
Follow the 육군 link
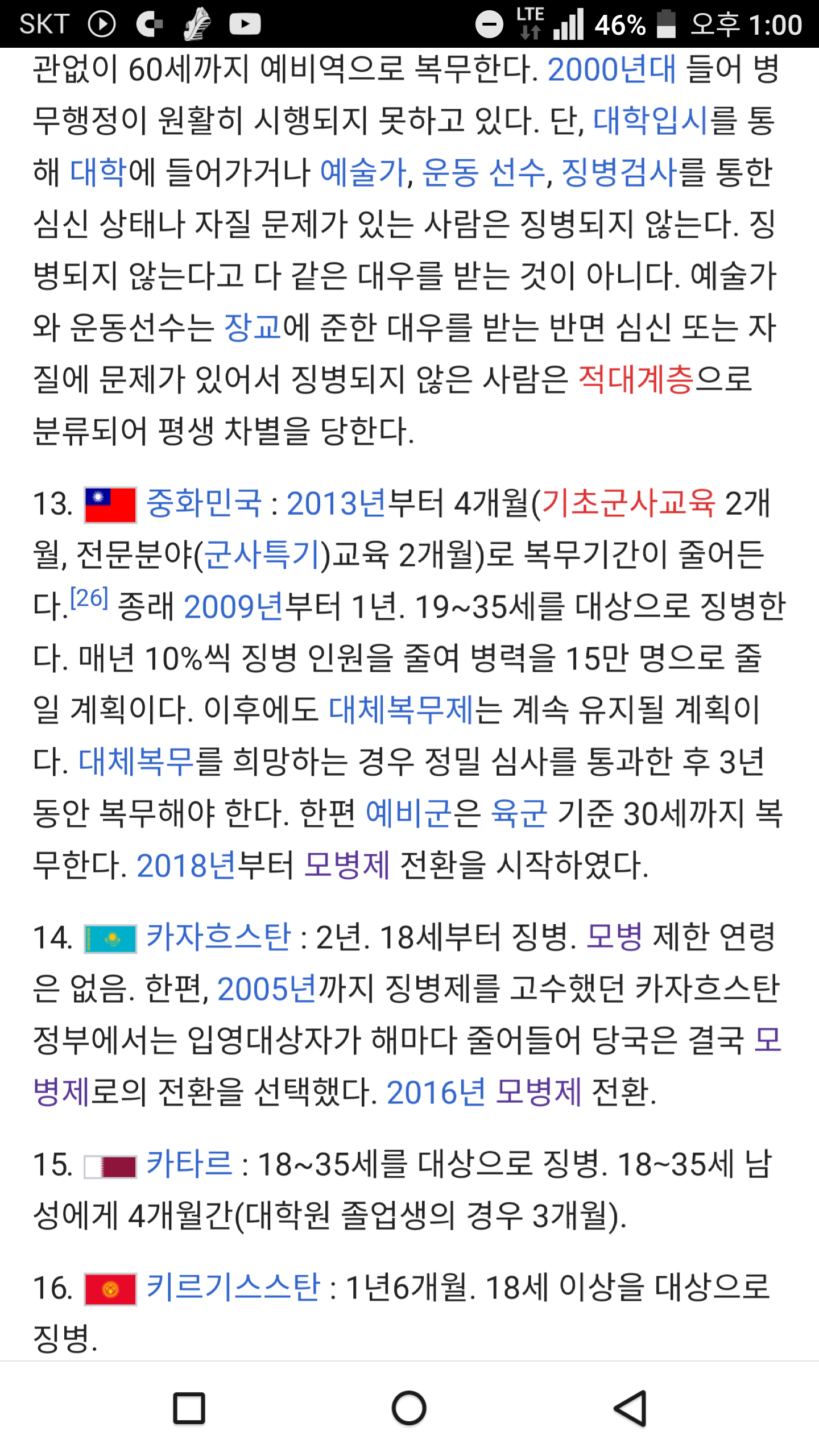pyautogui.click(x=518, y=813)
